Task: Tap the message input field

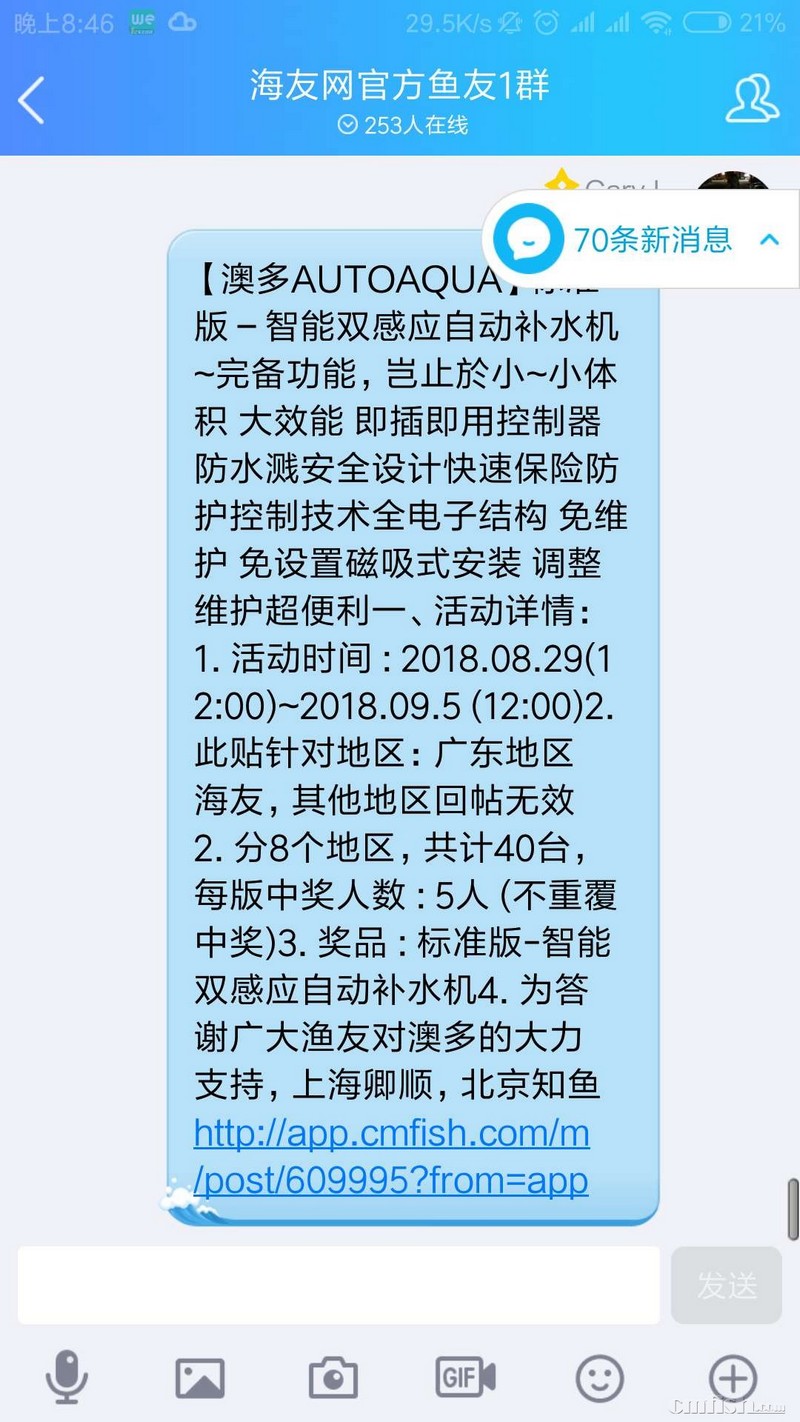Action: (340, 1285)
